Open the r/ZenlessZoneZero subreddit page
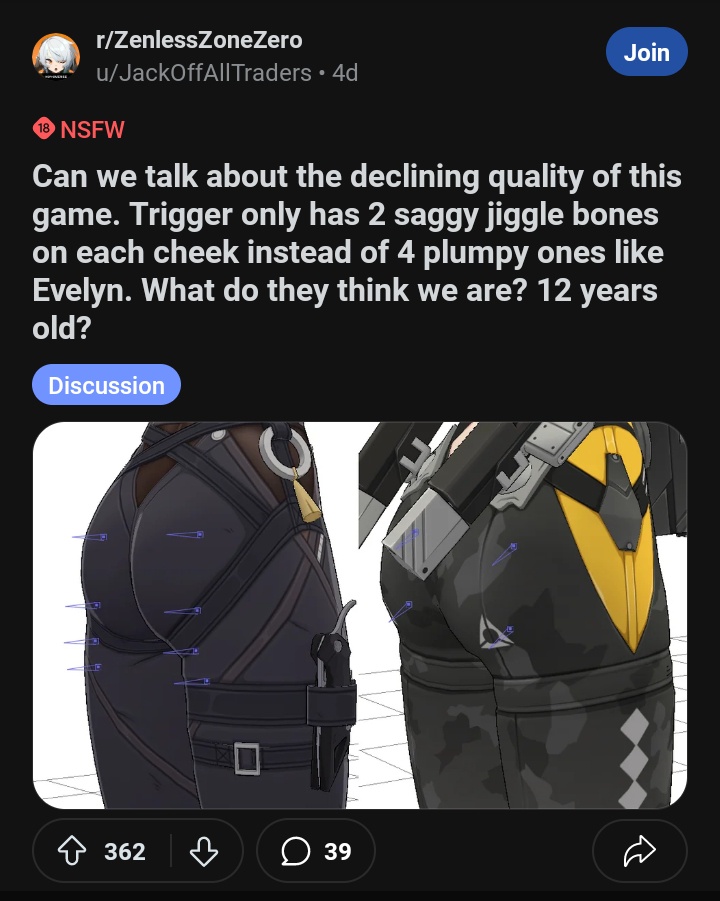The height and width of the screenshot is (901, 720). (x=198, y=41)
